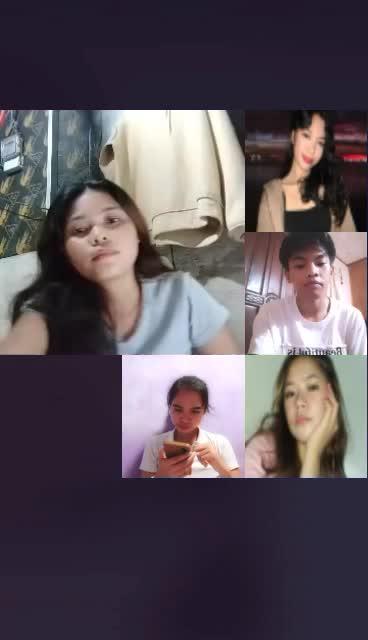Image resolution: width=368 pixels, height=640 pixels.
Task: Open video tile of participant in black top
Action: click(x=306, y=171)
